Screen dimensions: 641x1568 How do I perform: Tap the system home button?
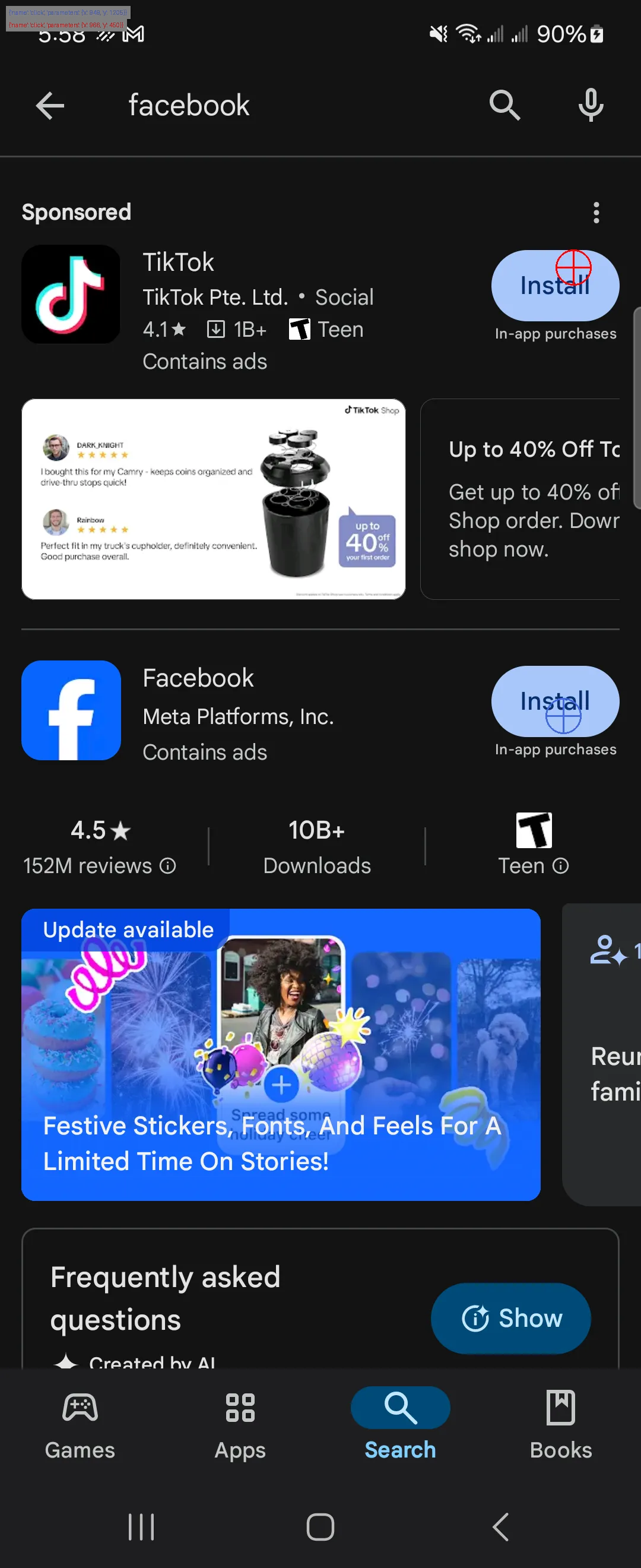(320, 1526)
